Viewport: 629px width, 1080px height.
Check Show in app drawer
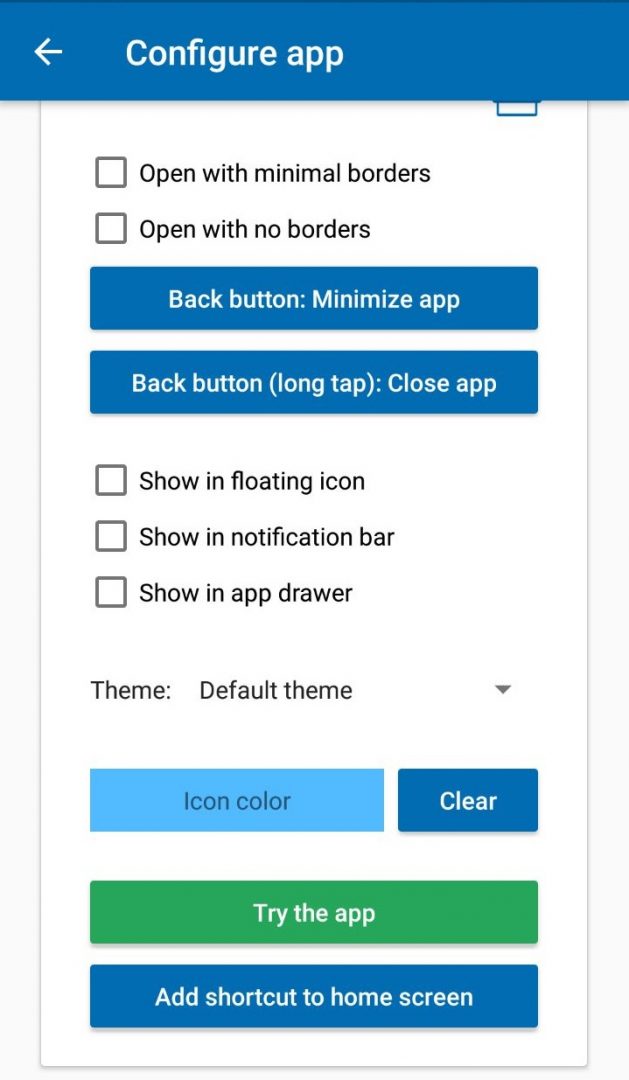tap(111, 592)
